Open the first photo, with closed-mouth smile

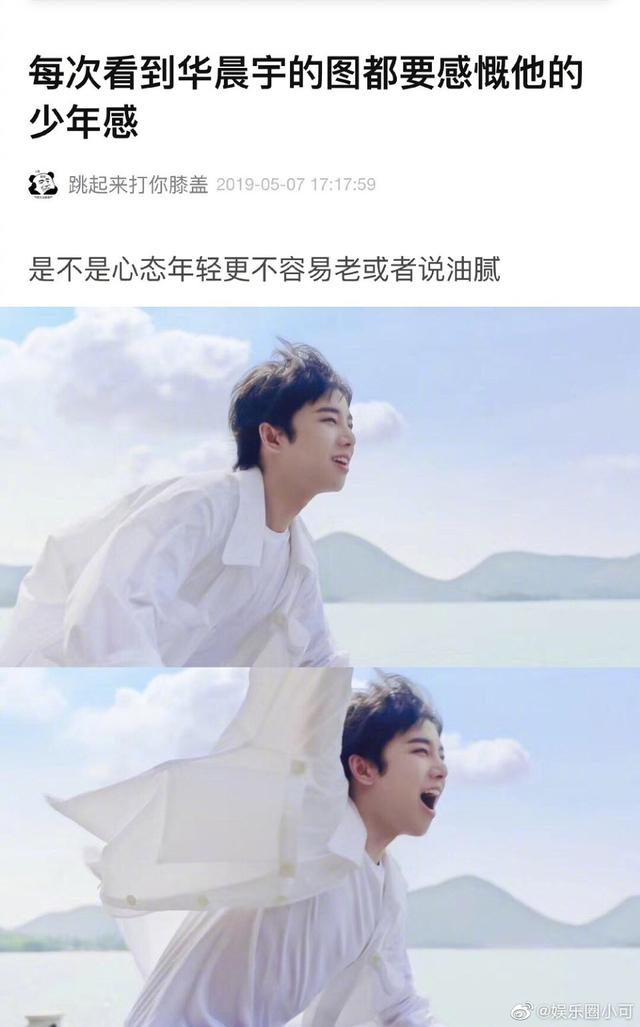[320, 487]
